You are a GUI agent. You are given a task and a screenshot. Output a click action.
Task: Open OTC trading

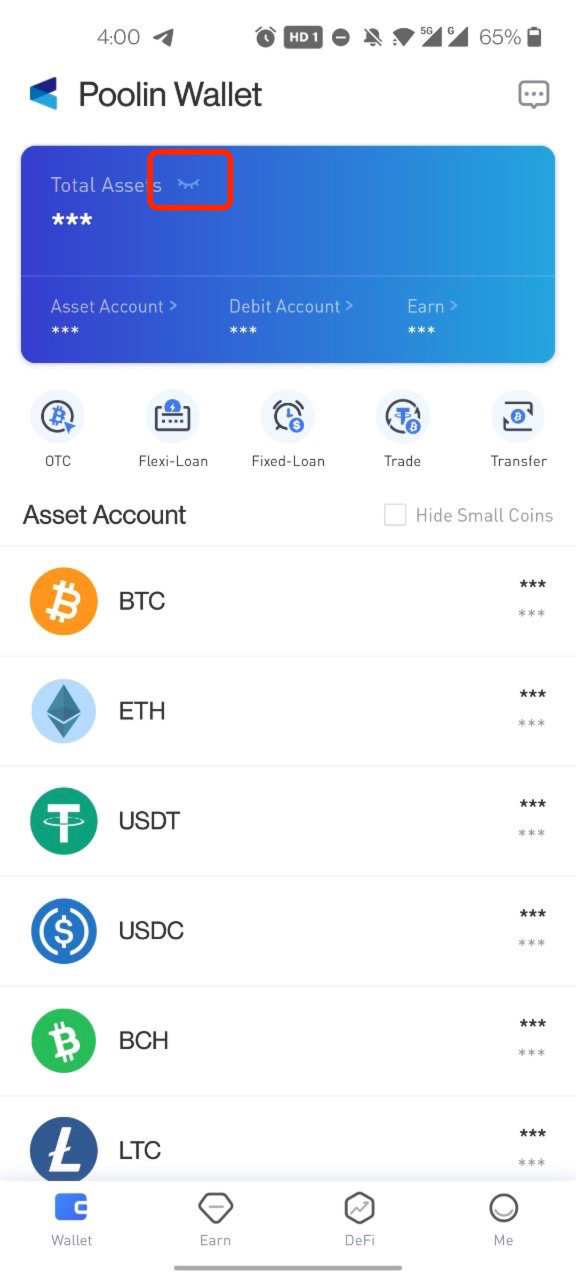(58, 430)
